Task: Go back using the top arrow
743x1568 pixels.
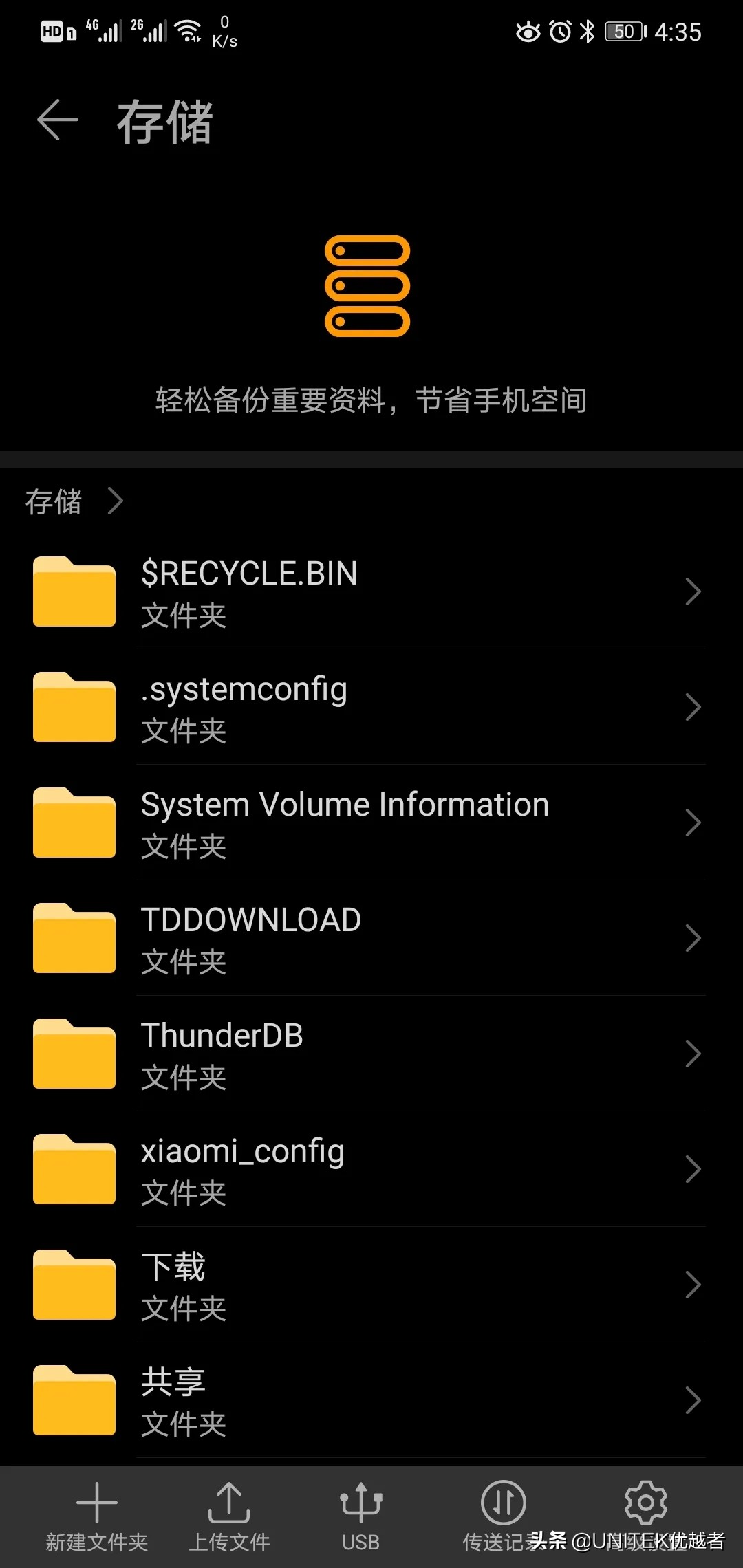Action: [x=58, y=120]
